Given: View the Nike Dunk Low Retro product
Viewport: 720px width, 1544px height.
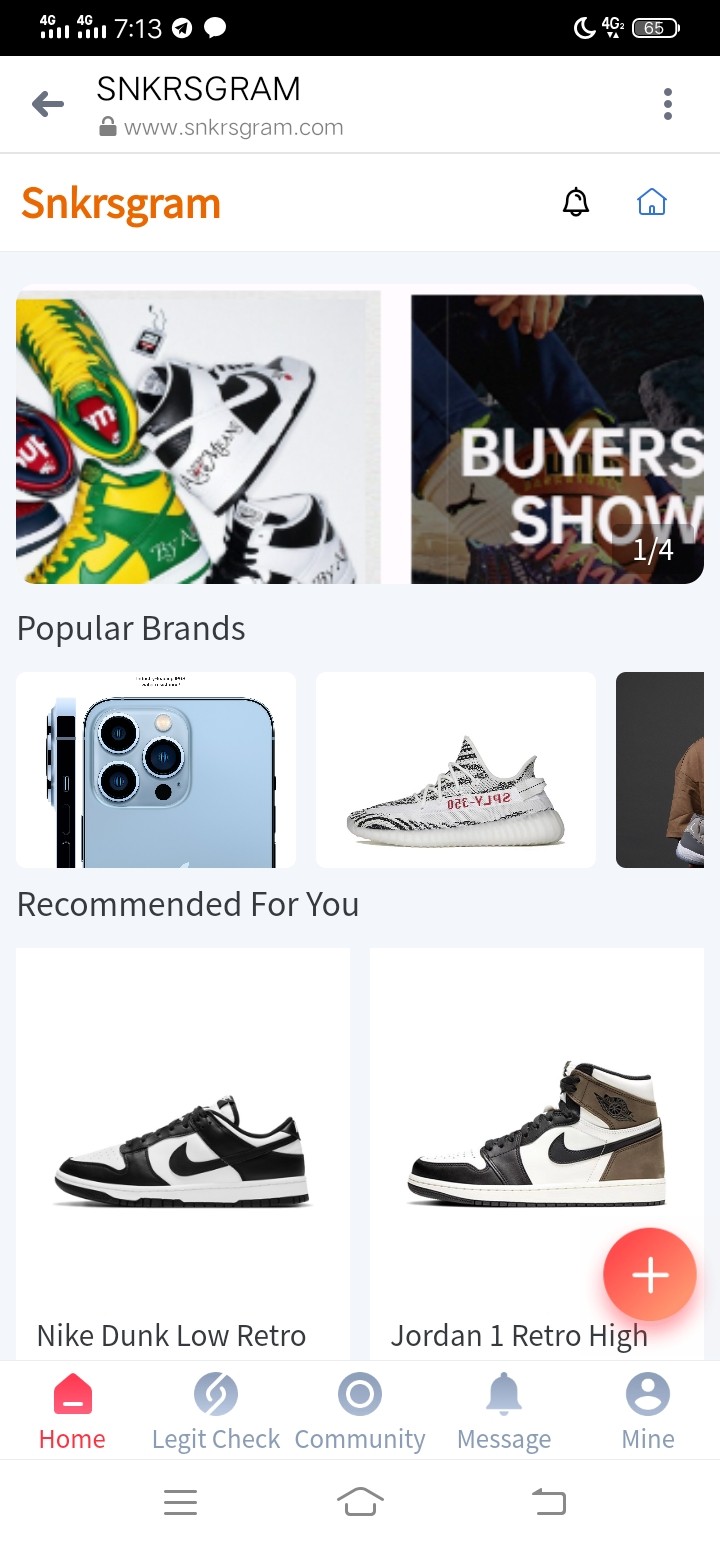Looking at the screenshot, I should (x=183, y=1150).
